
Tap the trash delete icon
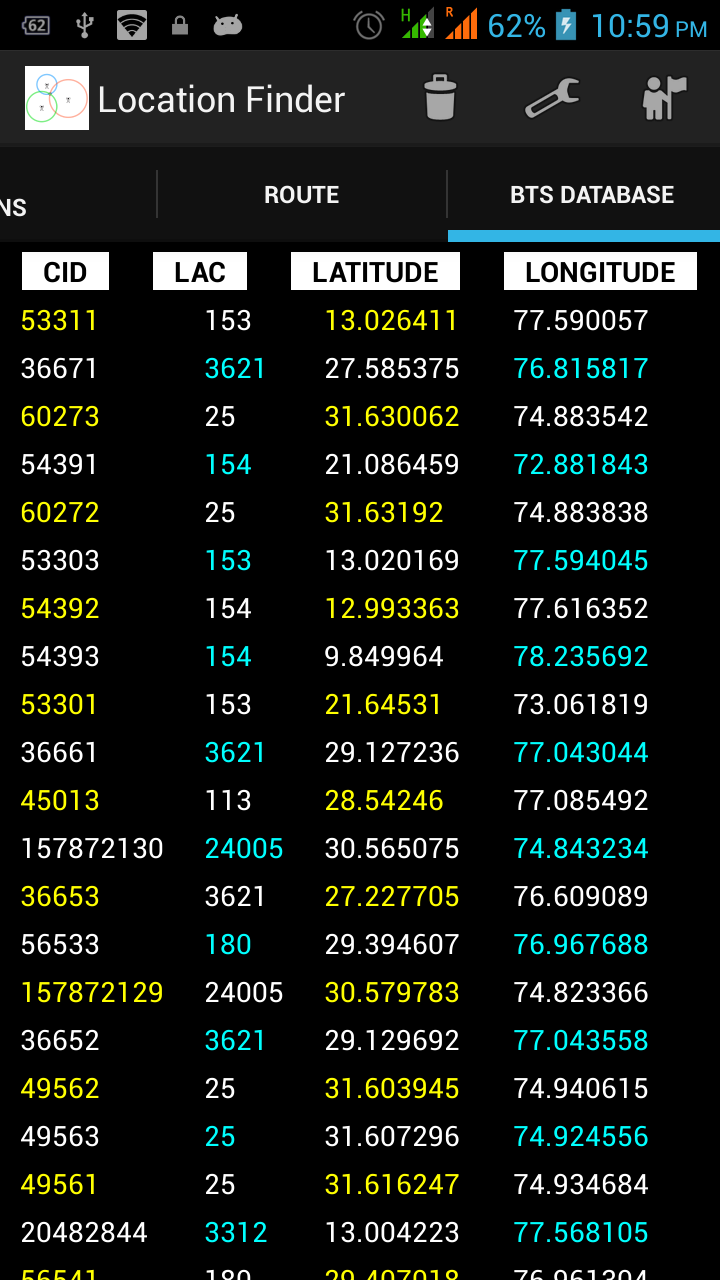coord(440,99)
